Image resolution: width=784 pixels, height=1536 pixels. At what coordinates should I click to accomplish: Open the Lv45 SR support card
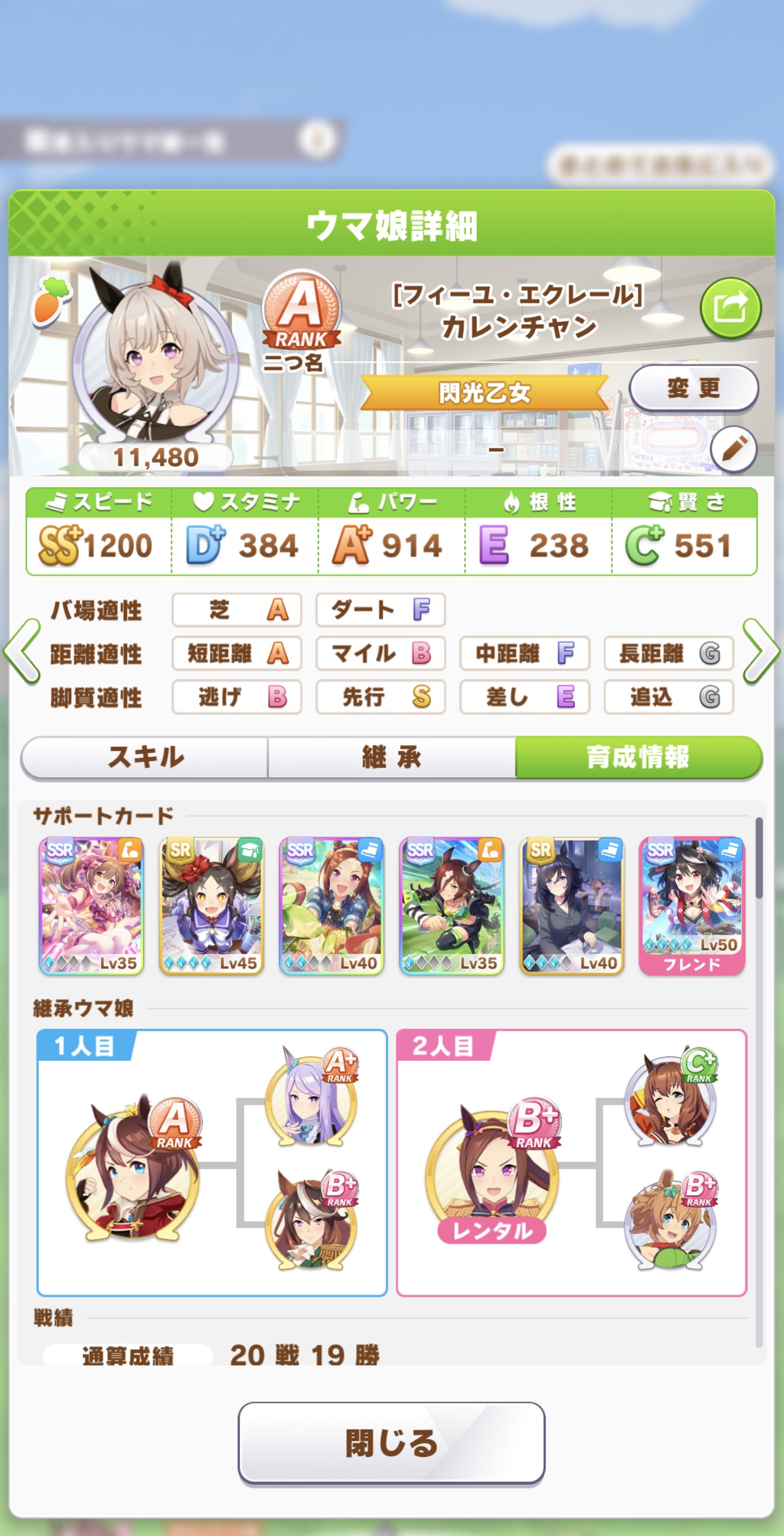211,906
